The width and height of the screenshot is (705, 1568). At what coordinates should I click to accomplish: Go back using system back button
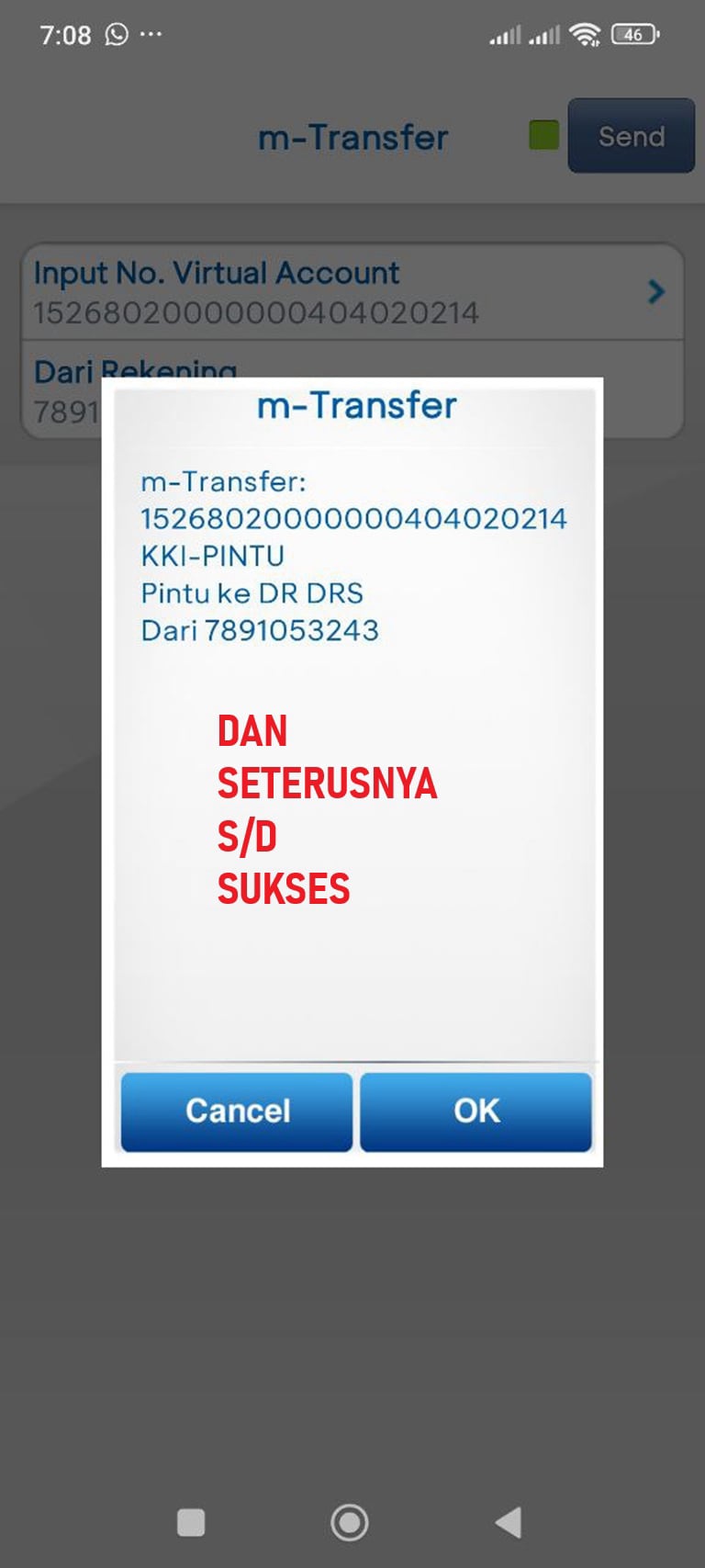(x=509, y=1522)
